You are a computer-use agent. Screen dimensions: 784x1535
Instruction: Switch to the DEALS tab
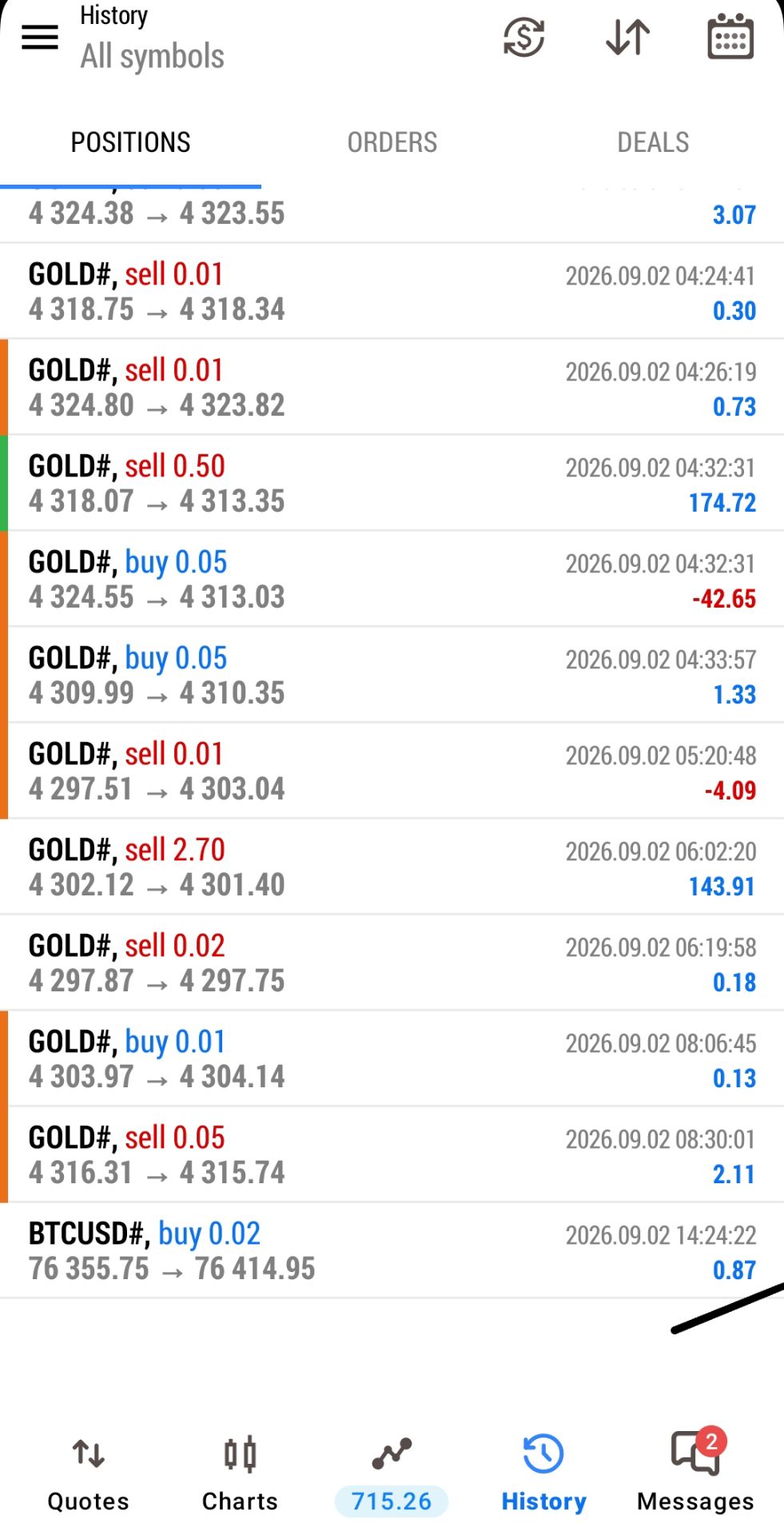653,142
